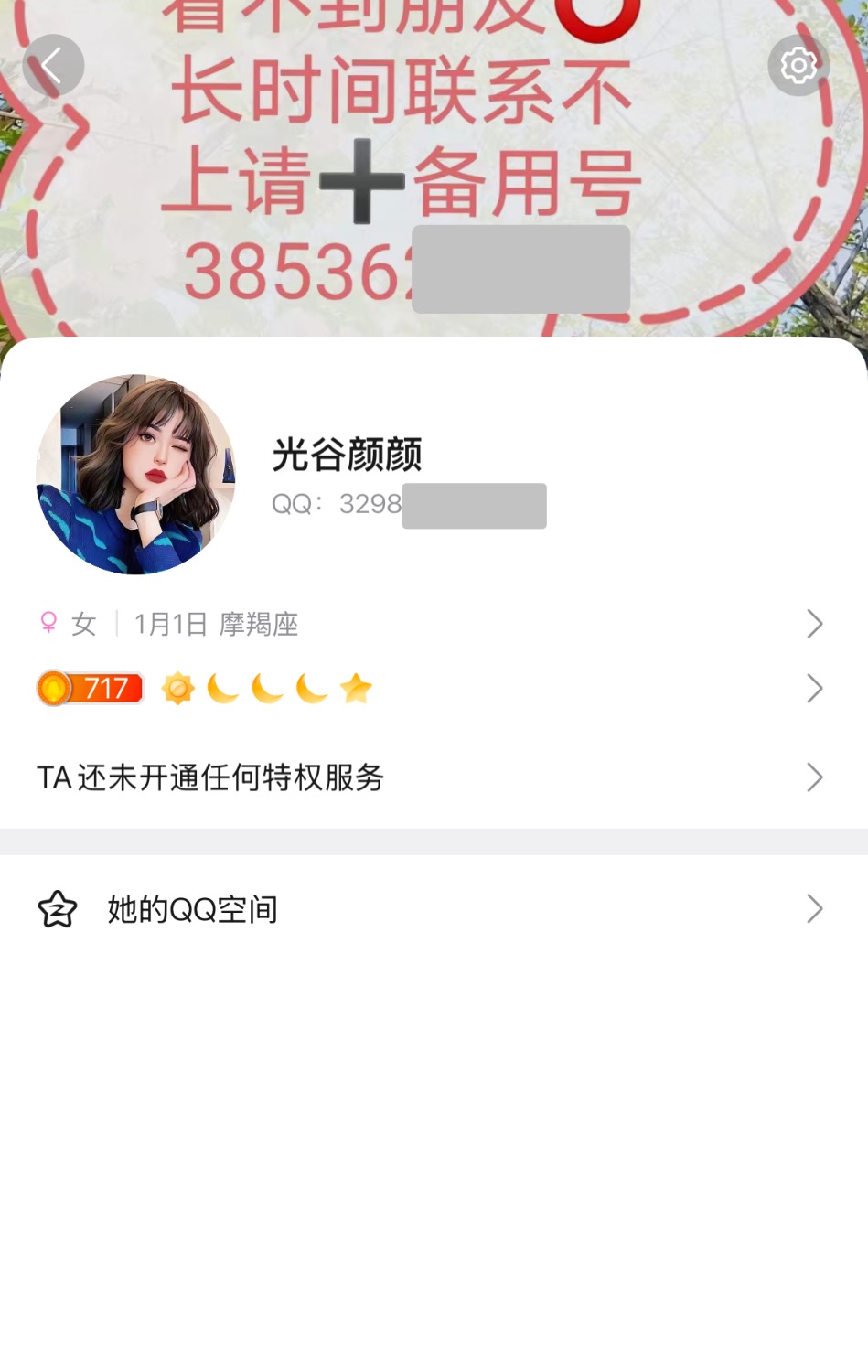The width and height of the screenshot is (868, 1372).
Task: Open privilege services via its right chevron
Action: tap(813, 777)
